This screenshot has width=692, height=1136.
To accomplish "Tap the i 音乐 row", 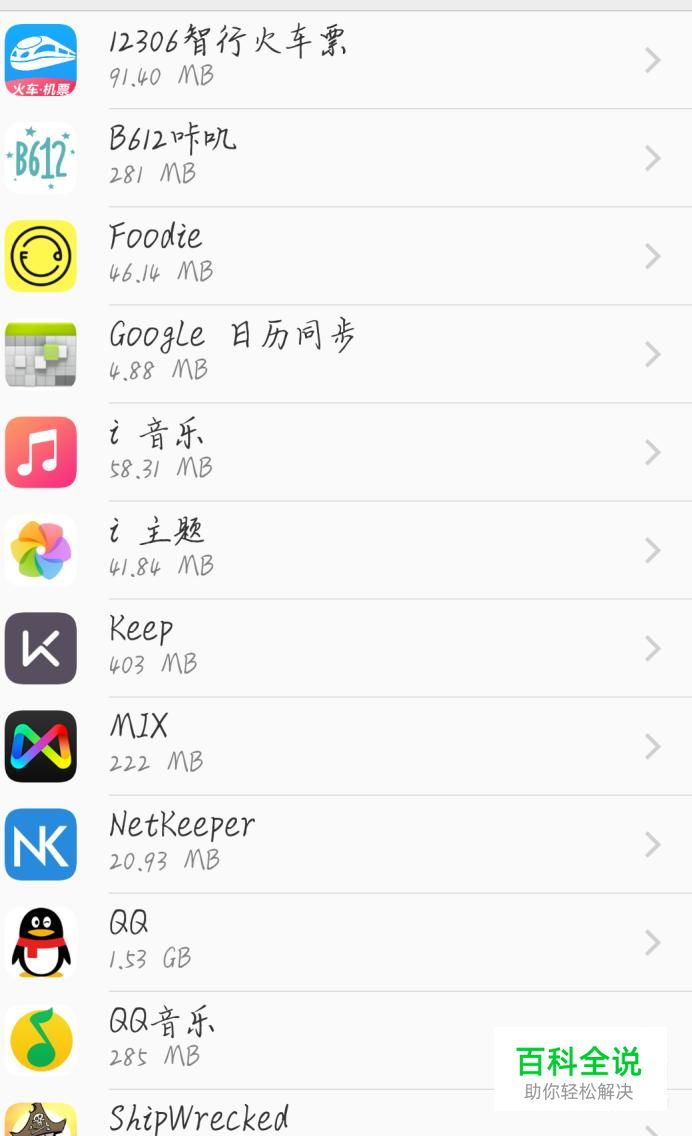I will pyautogui.click(x=346, y=452).
